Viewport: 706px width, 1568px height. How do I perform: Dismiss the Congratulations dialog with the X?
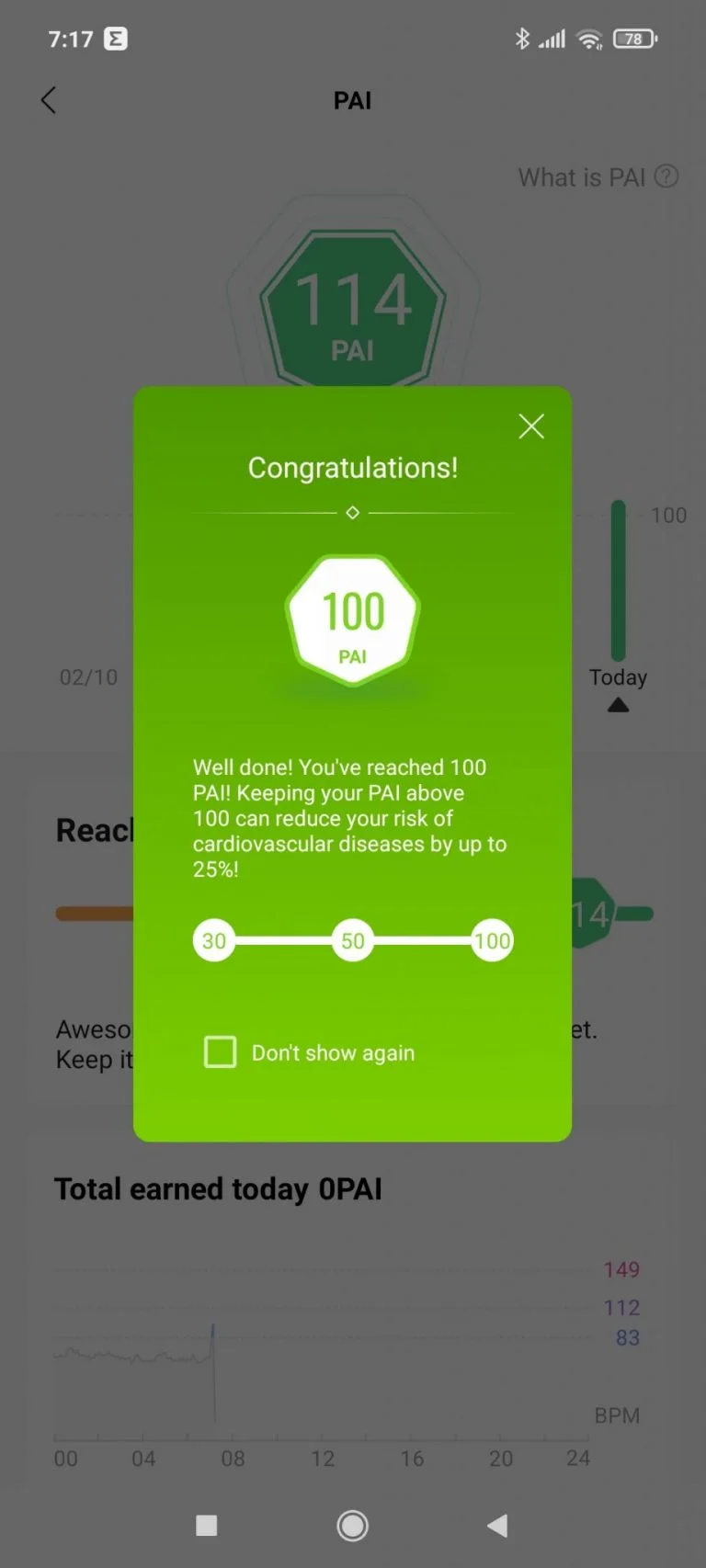pyautogui.click(x=531, y=426)
